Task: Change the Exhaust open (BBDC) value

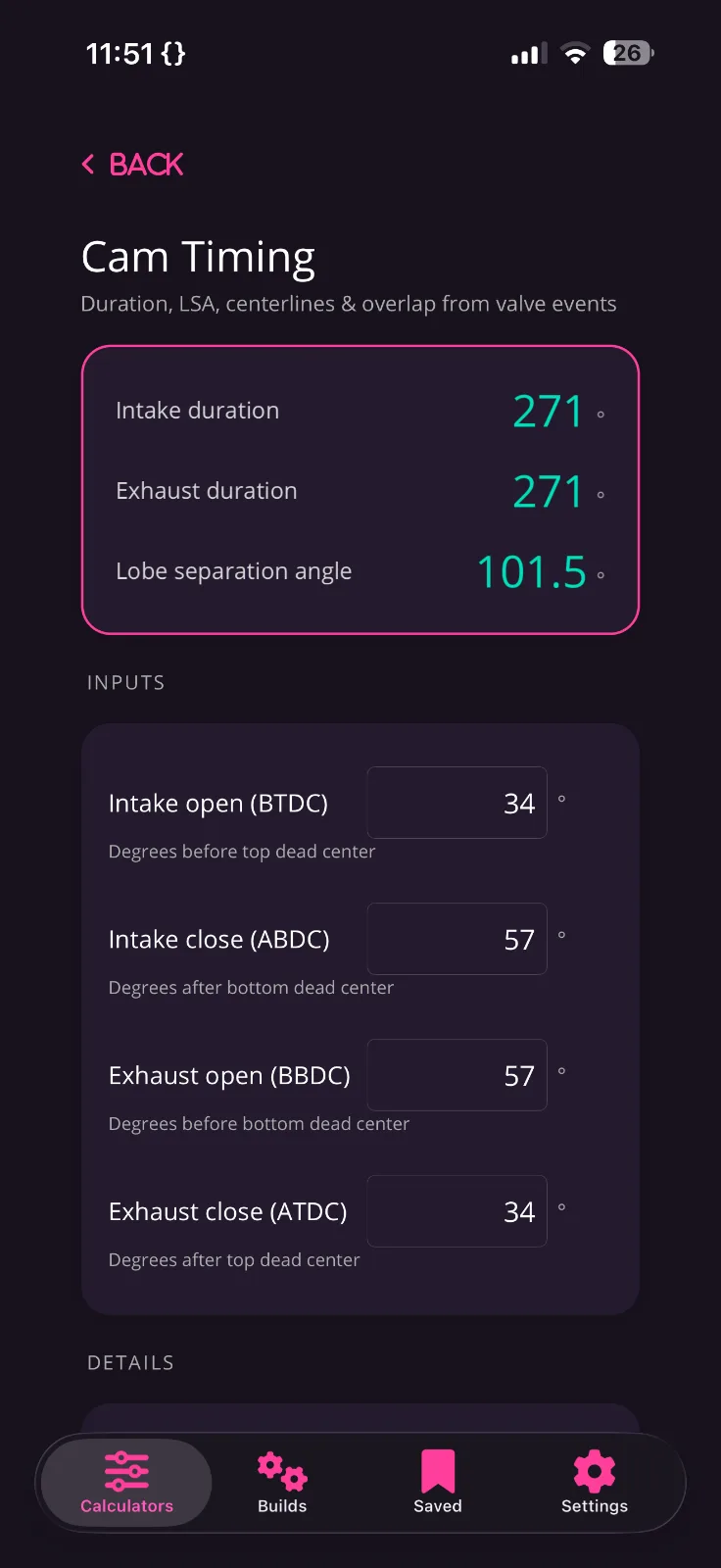Action: coord(457,1075)
